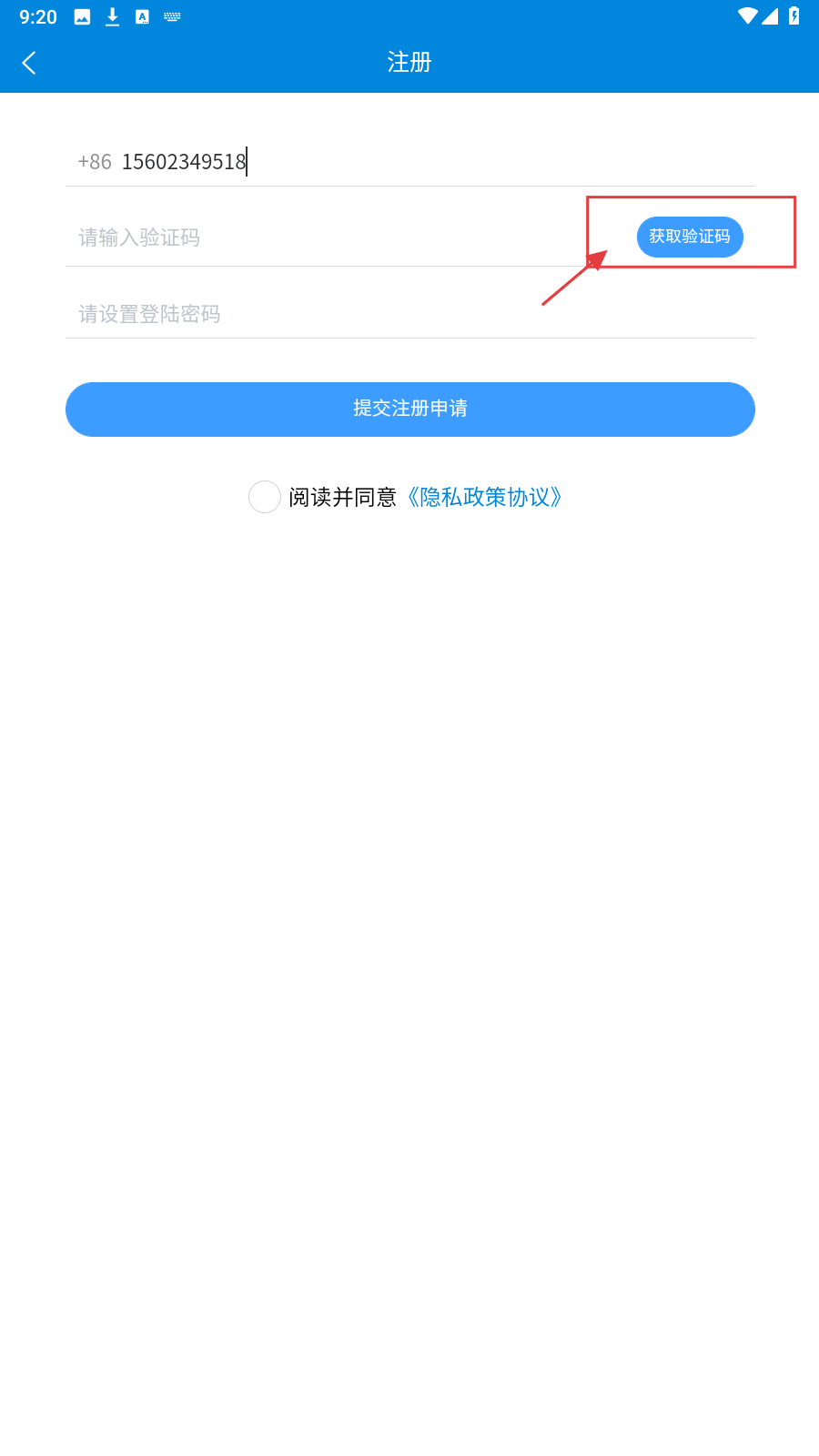Image resolution: width=819 pixels, height=1456 pixels.
Task: Go back from the 注册 page
Action: point(29,63)
